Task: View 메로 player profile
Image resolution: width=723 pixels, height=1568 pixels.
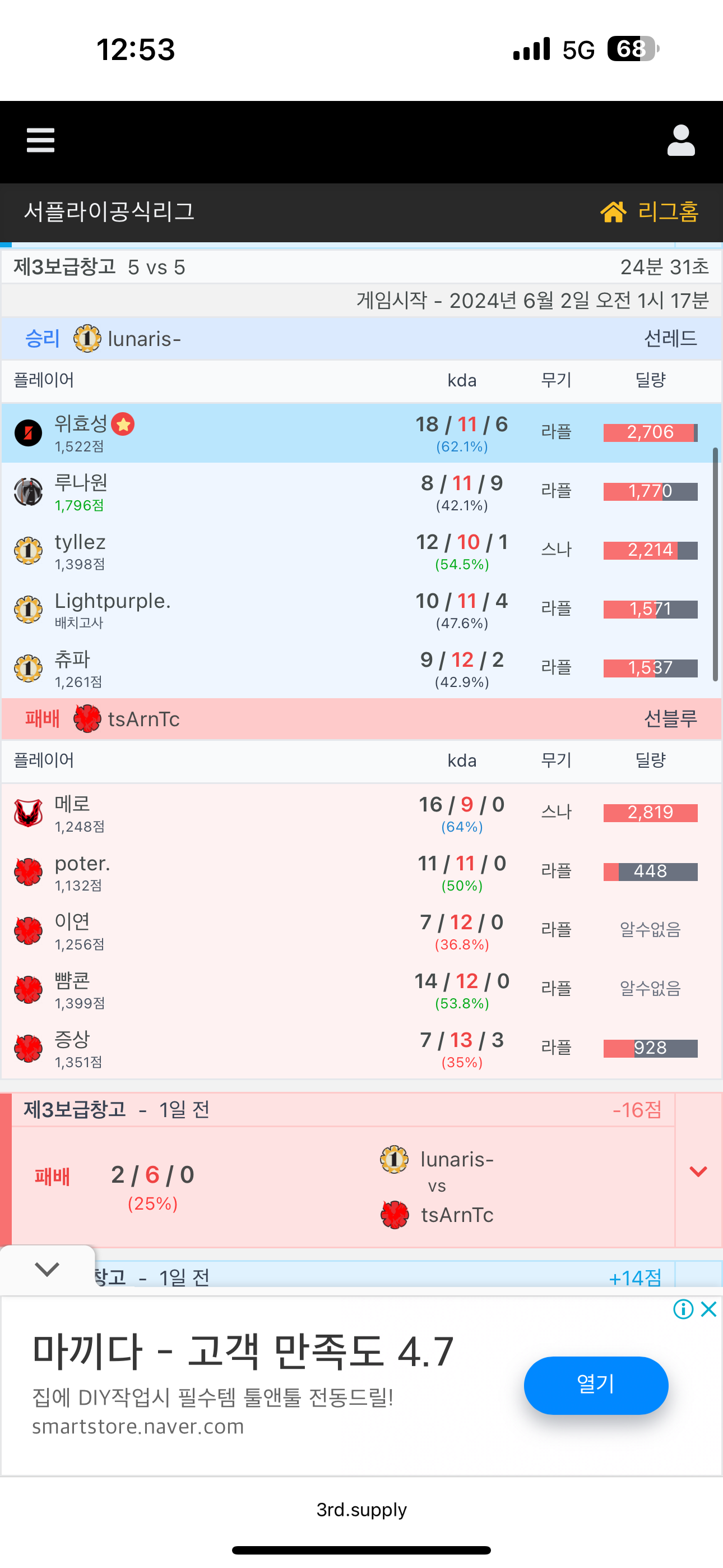Action: (72, 804)
